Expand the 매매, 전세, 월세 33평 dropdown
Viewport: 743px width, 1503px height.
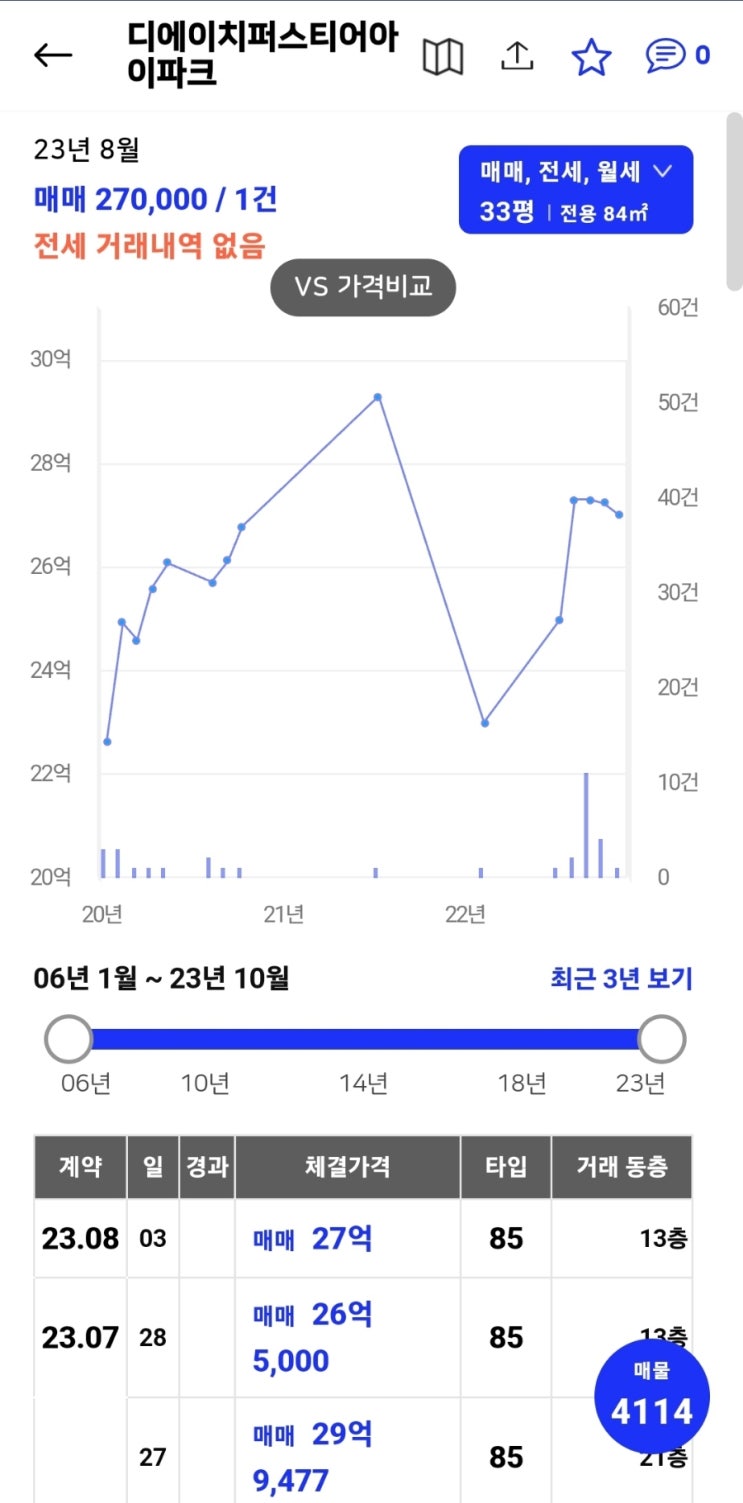pos(575,190)
